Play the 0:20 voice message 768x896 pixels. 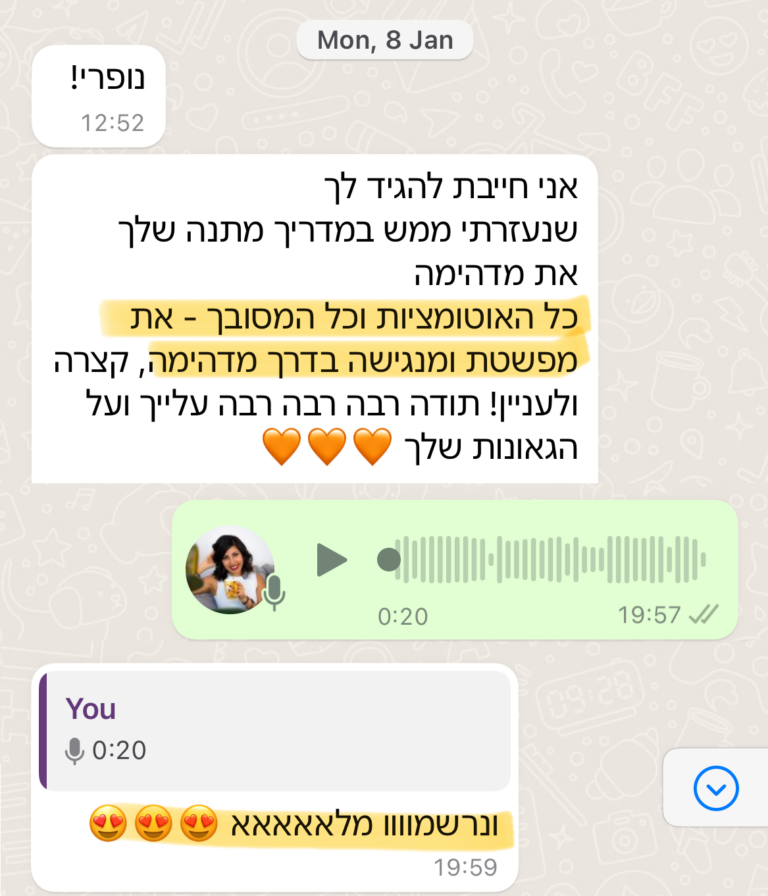(x=331, y=560)
